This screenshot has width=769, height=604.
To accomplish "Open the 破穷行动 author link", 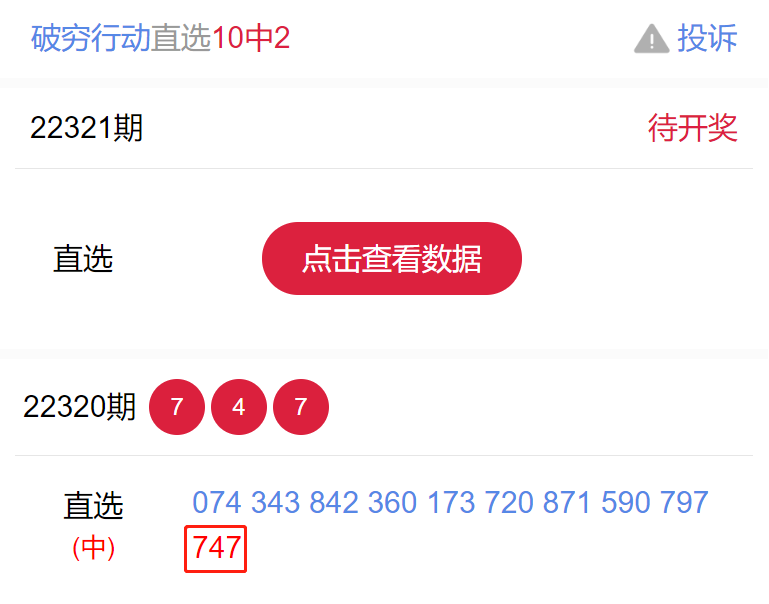I will (90, 39).
